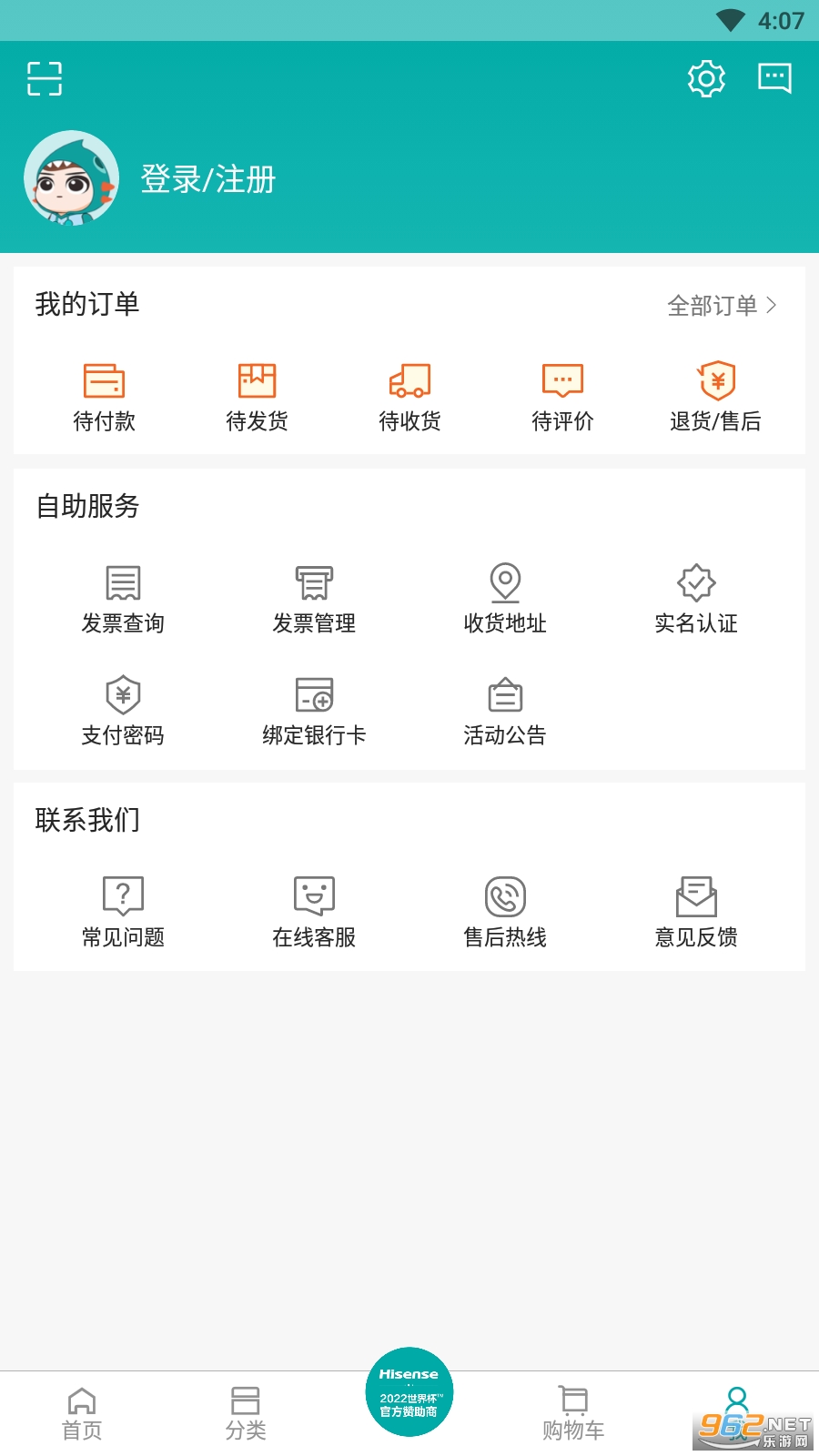The image size is (819, 1456).
Task: Open 退货/售后 returns
Action: pos(715,398)
